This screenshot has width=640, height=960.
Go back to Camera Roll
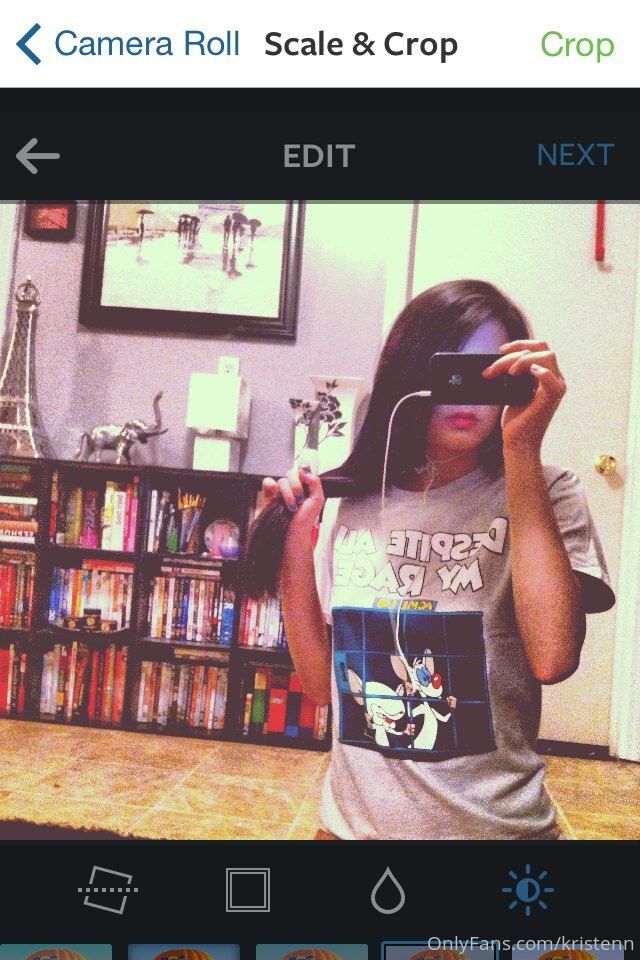coord(128,44)
